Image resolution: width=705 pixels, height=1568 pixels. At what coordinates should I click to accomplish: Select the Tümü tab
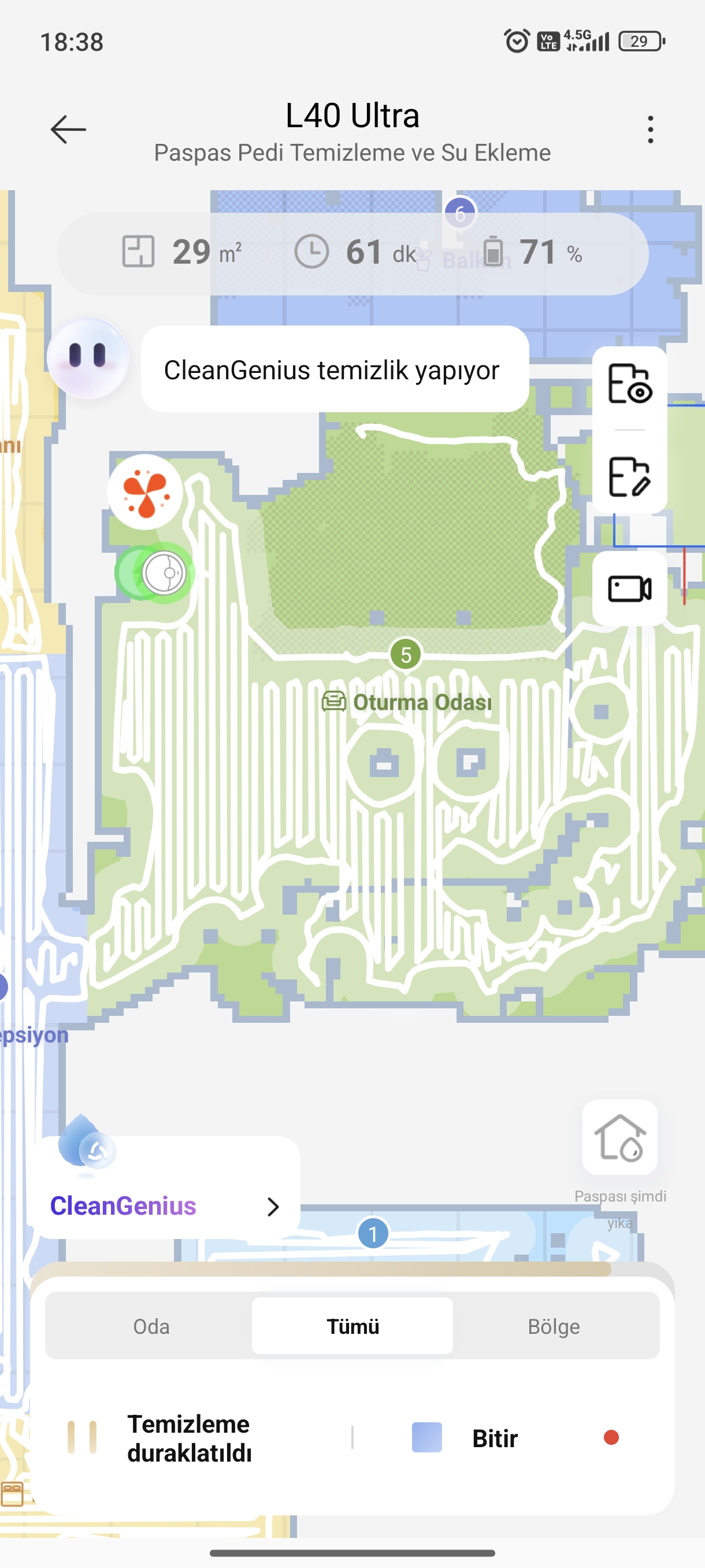(x=352, y=1326)
